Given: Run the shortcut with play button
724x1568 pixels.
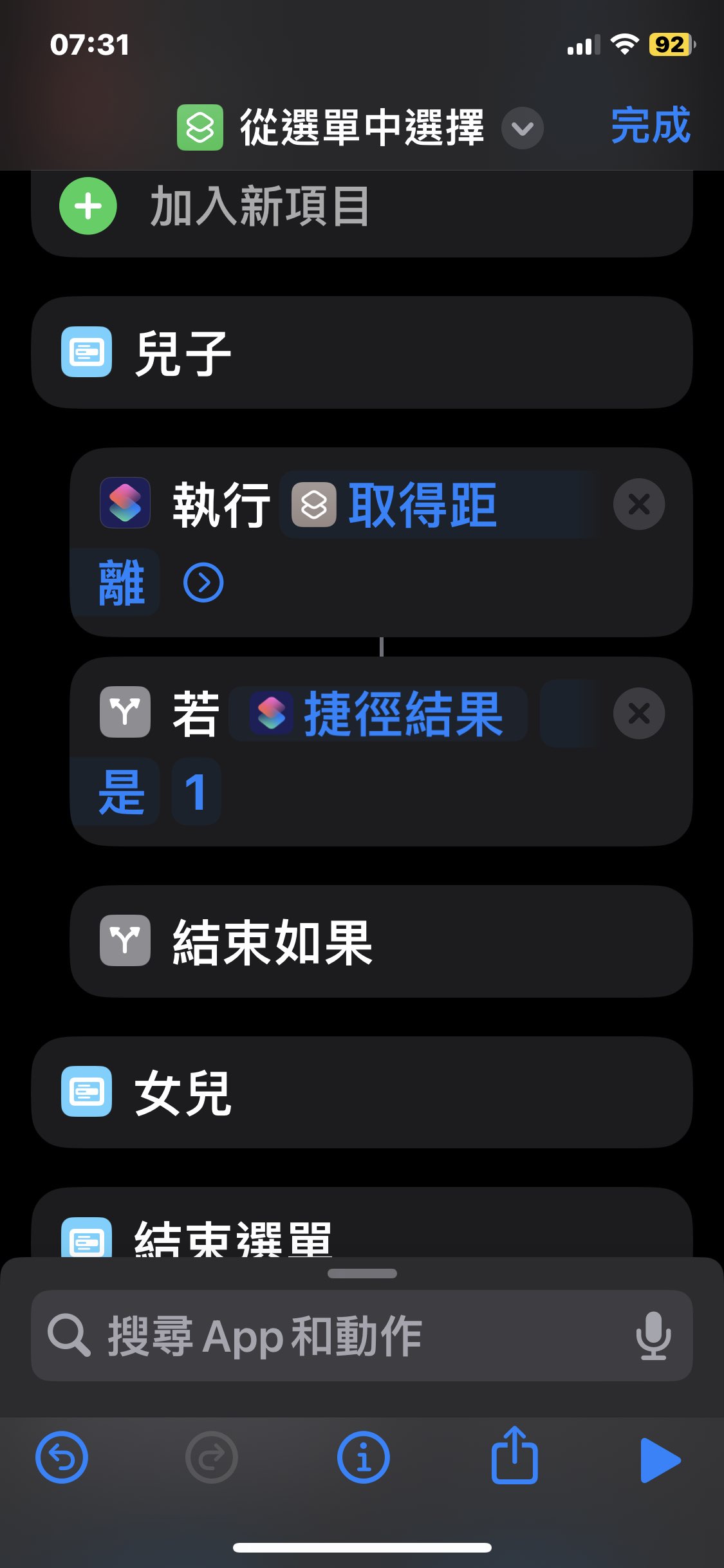Looking at the screenshot, I should coord(660,1460).
